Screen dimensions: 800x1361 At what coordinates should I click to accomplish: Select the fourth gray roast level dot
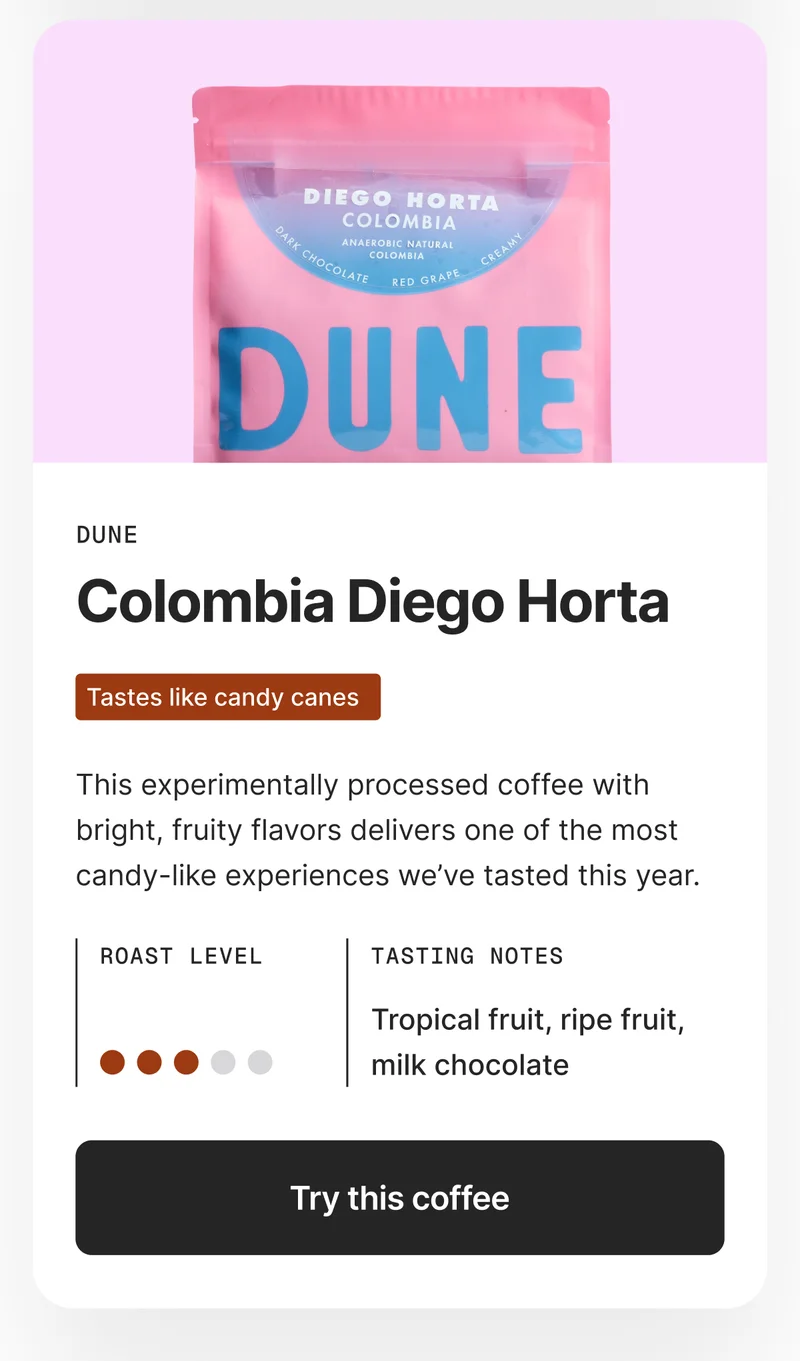point(225,1062)
